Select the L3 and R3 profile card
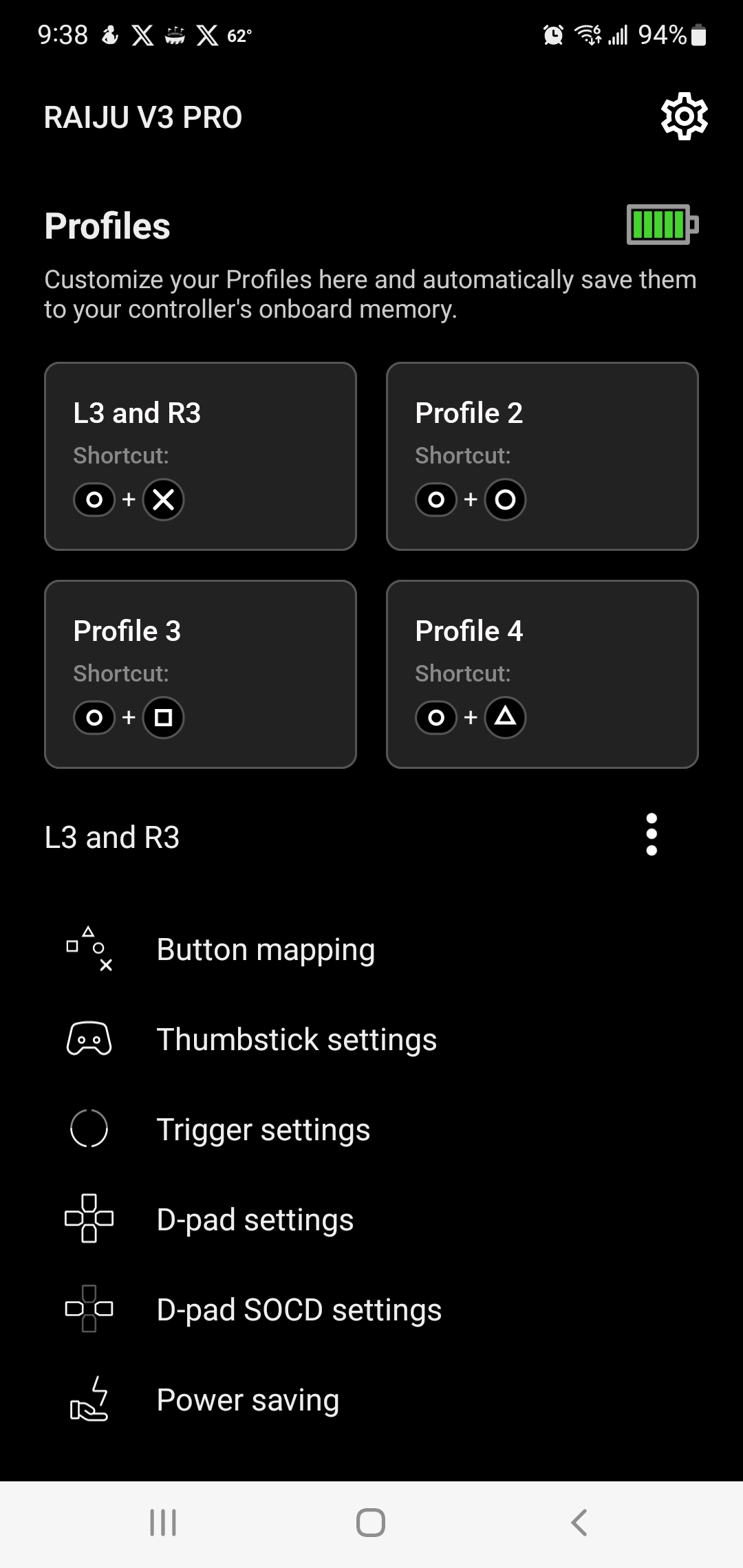 click(x=200, y=456)
